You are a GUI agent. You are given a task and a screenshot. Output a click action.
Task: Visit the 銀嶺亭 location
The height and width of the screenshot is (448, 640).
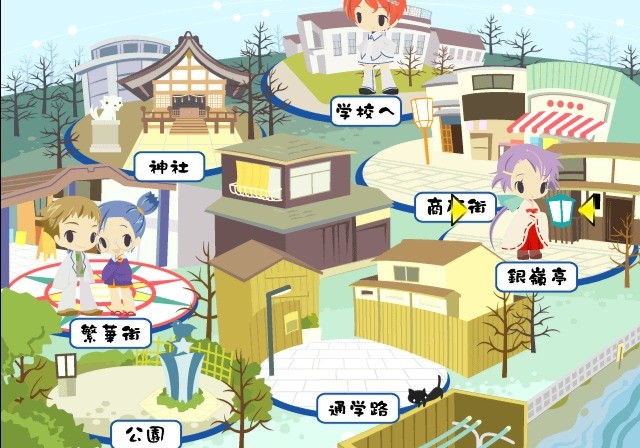(x=536, y=277)
